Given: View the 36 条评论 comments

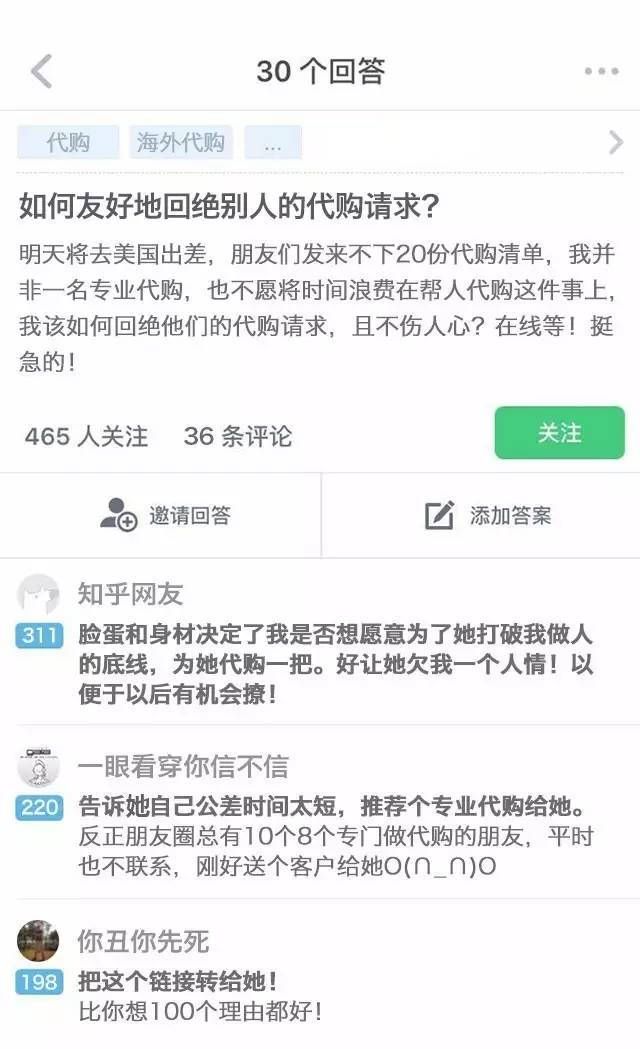Looking at the screenshot, I should click(x=238, y=436).
